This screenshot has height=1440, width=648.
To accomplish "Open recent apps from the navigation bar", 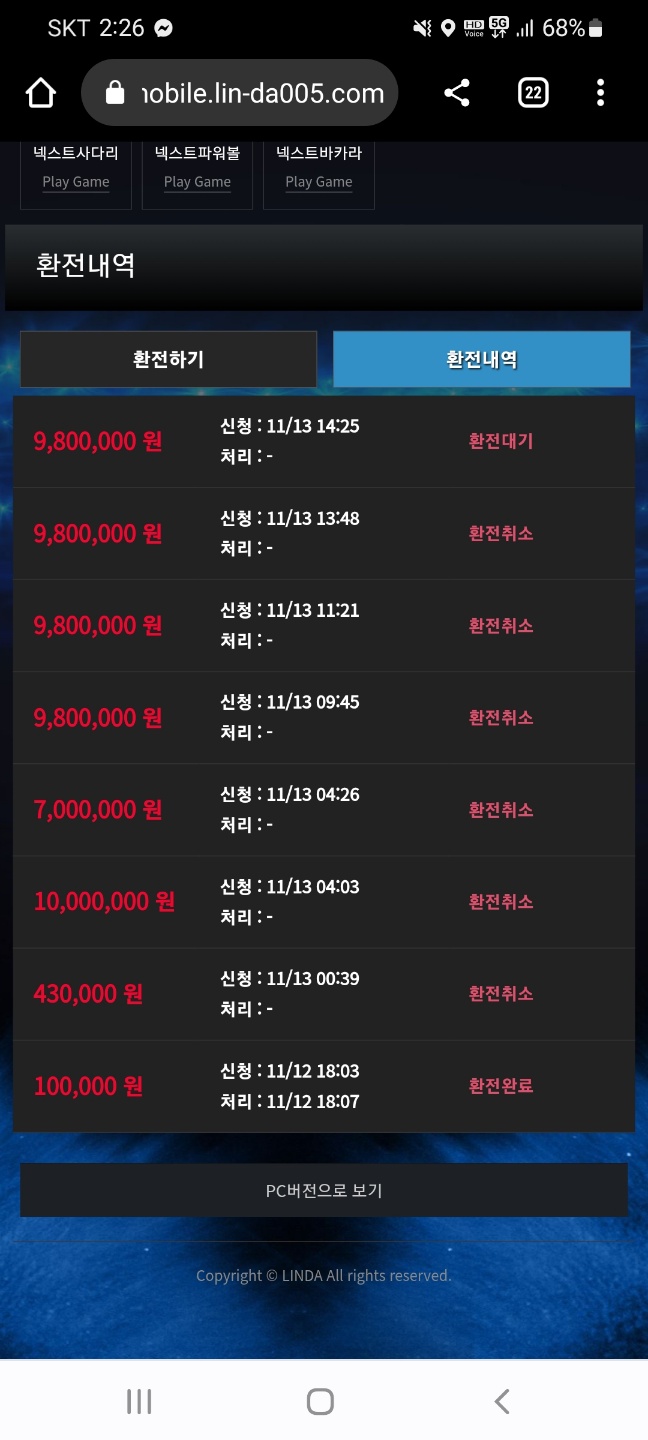I will tap(139, 1402).
